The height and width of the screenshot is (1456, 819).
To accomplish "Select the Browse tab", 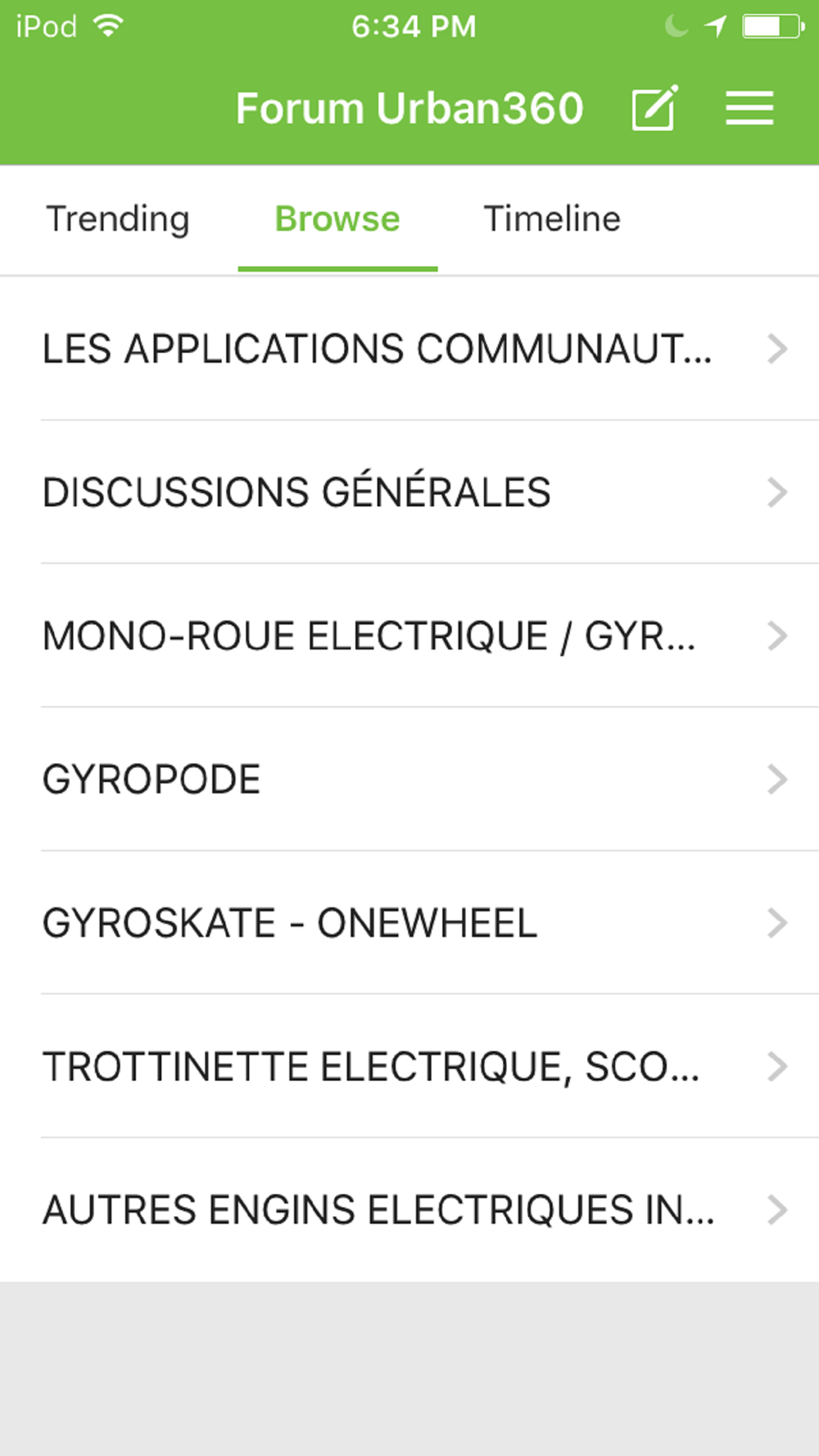I will click(x=337, y=219).
